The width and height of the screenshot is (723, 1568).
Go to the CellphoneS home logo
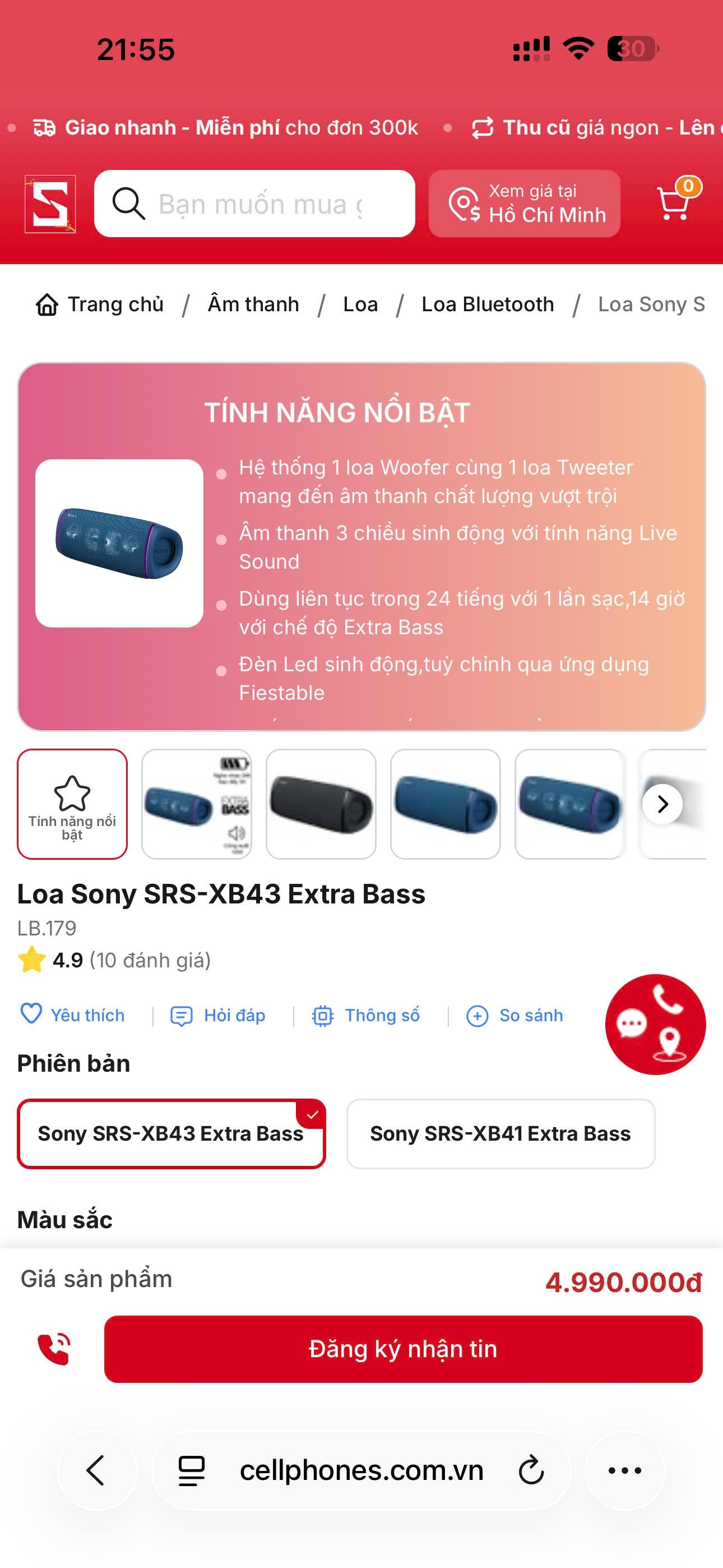[50, 204]
